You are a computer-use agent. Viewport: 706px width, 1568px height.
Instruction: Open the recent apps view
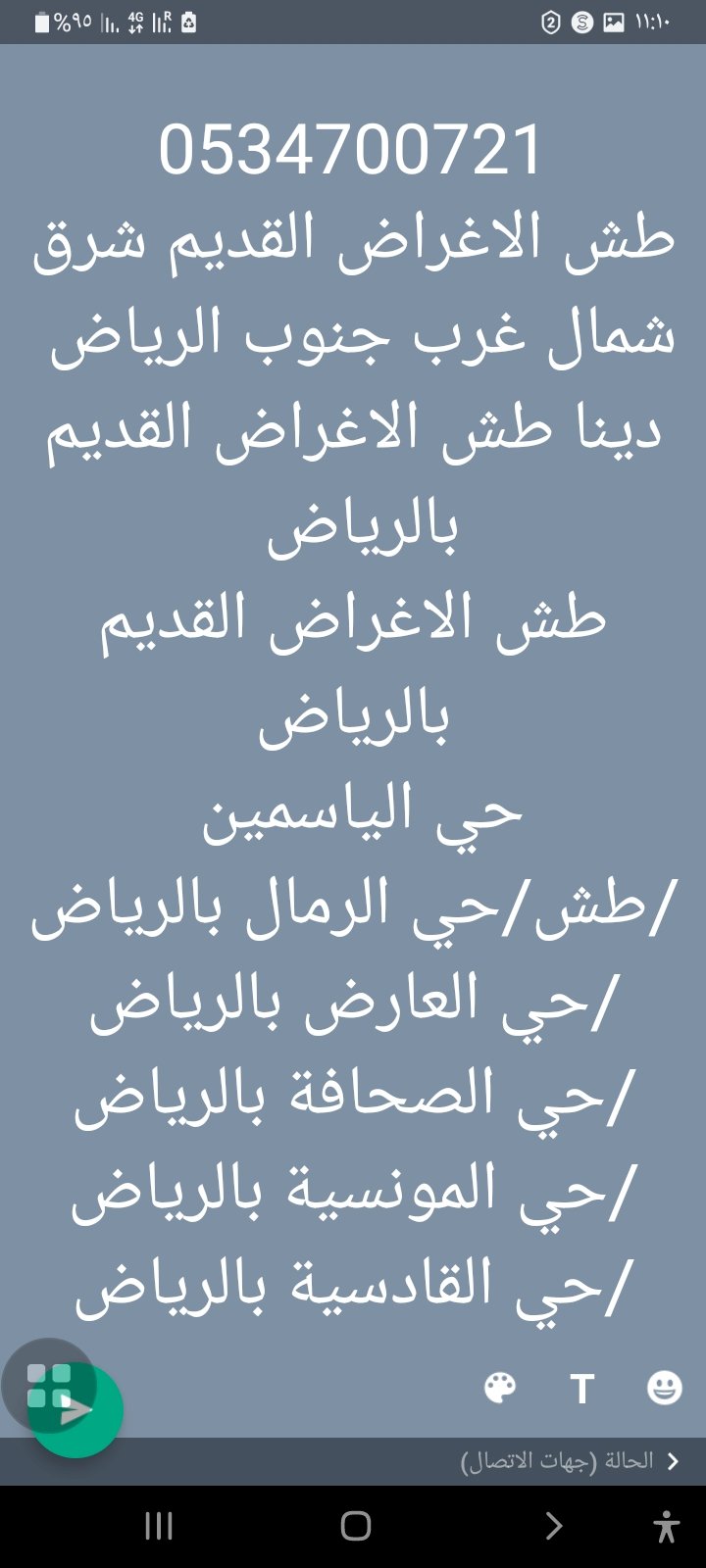[159, 1526]
